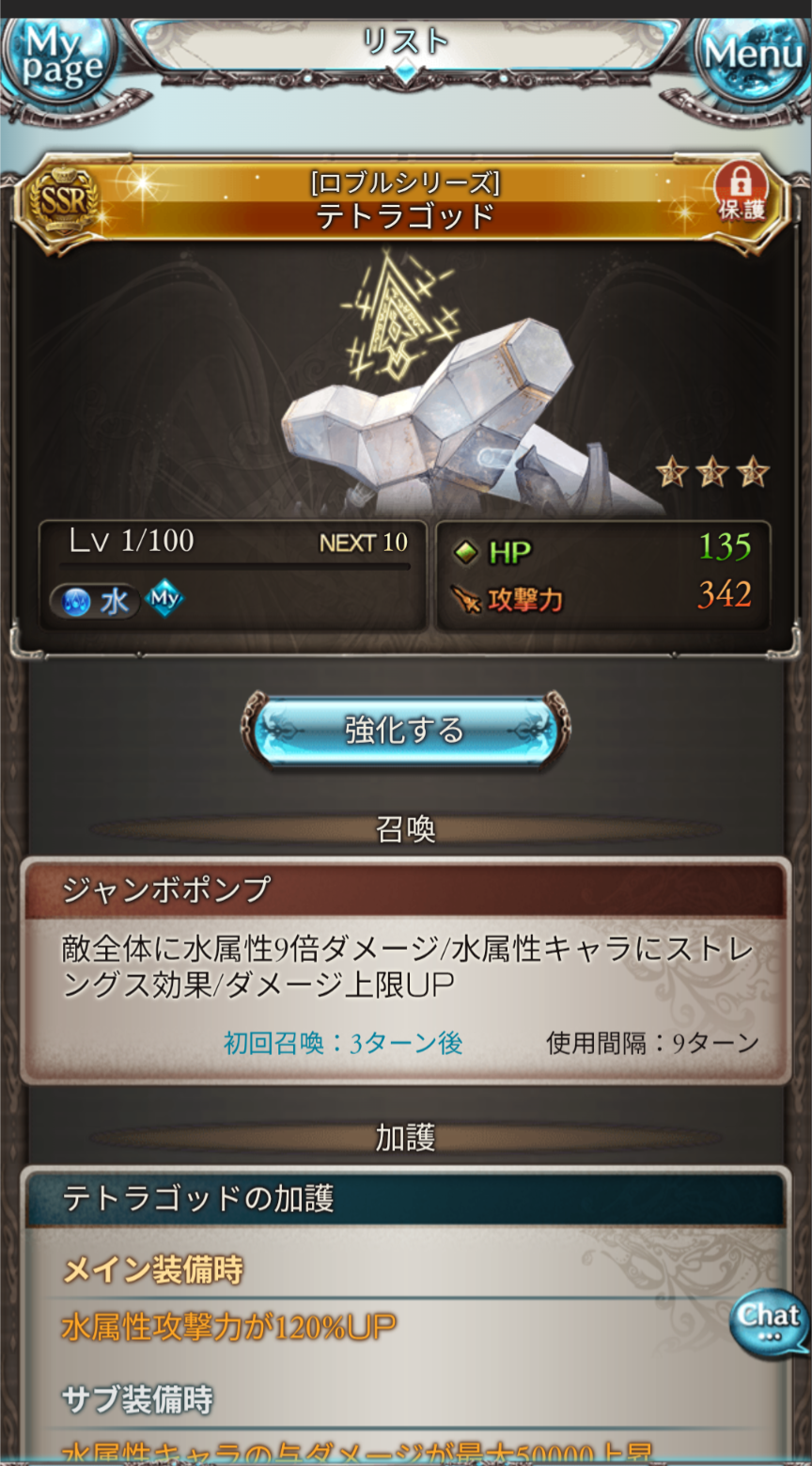The image size is (812, 1466).
Task: Tap 強化する to upgrade summon
Action: tap(405, 730)
